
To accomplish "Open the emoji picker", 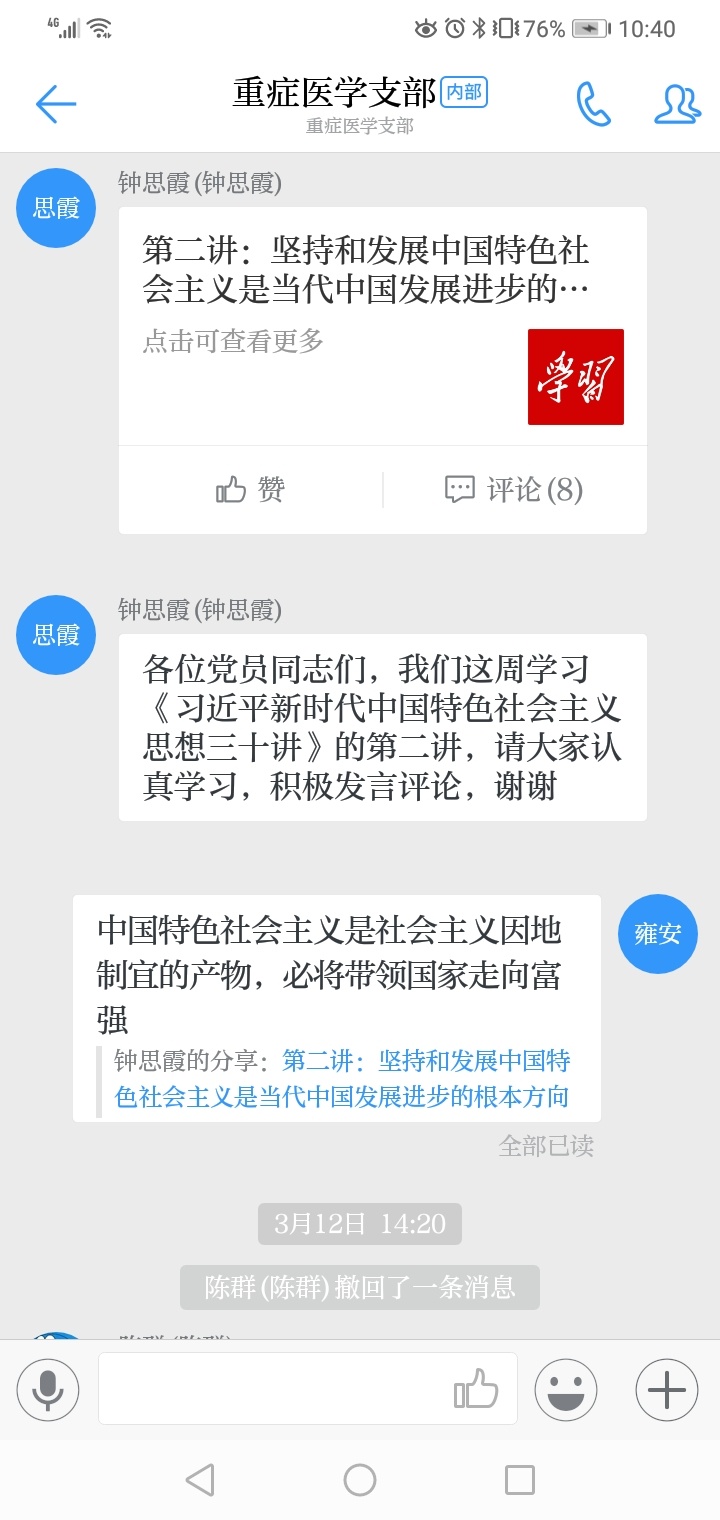I will coord(565,1389).
